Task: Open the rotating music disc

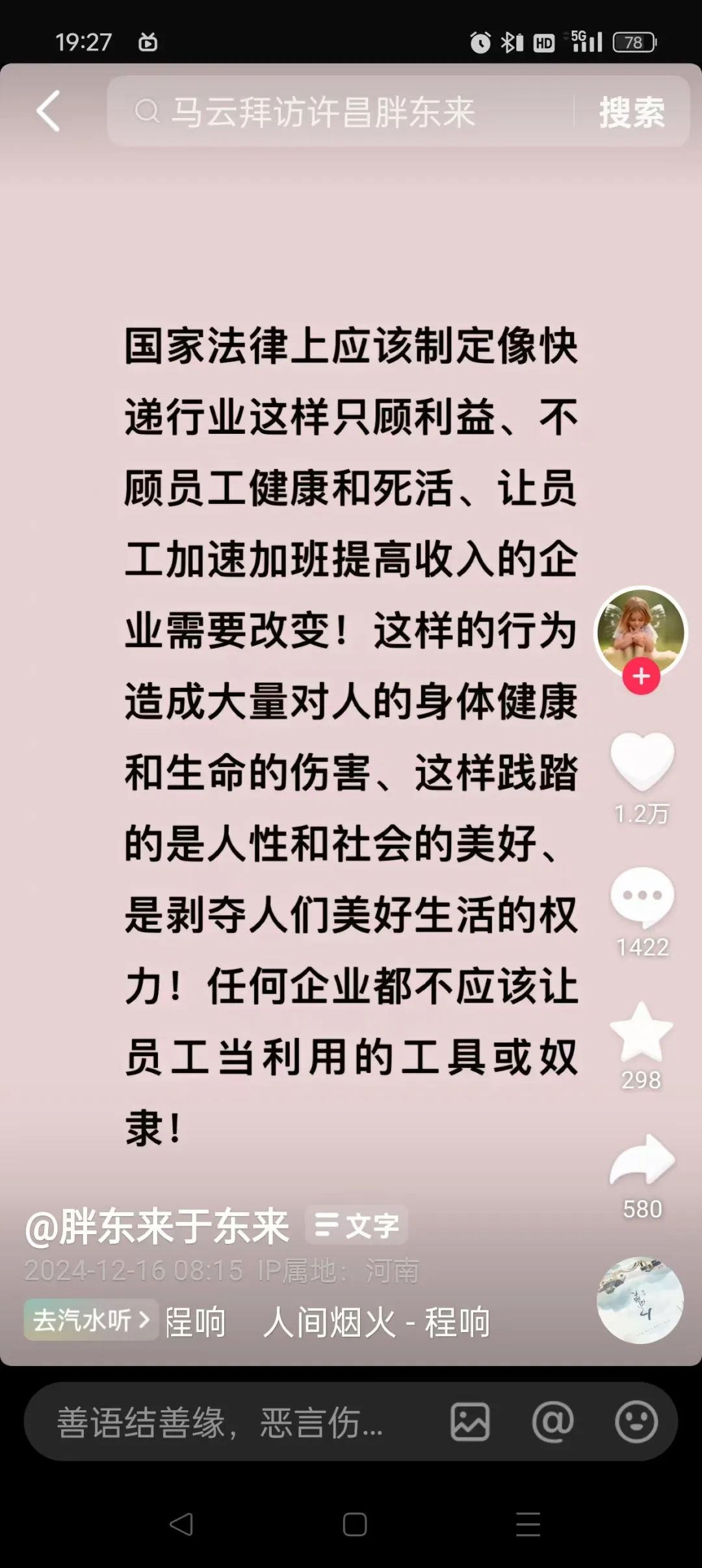Action: (x=640, y=1300)
